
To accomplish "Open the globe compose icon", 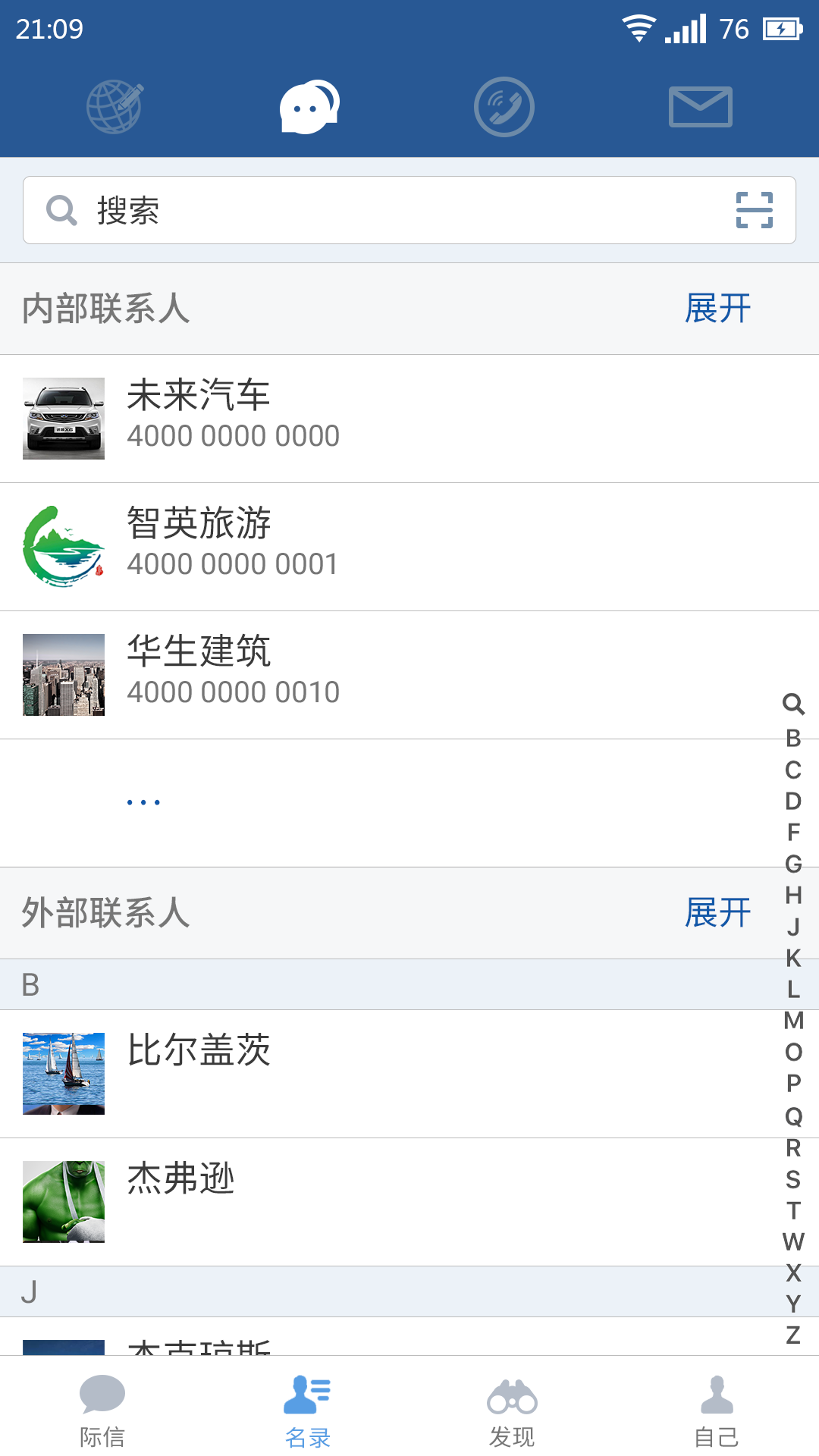I will coord(115,107).
